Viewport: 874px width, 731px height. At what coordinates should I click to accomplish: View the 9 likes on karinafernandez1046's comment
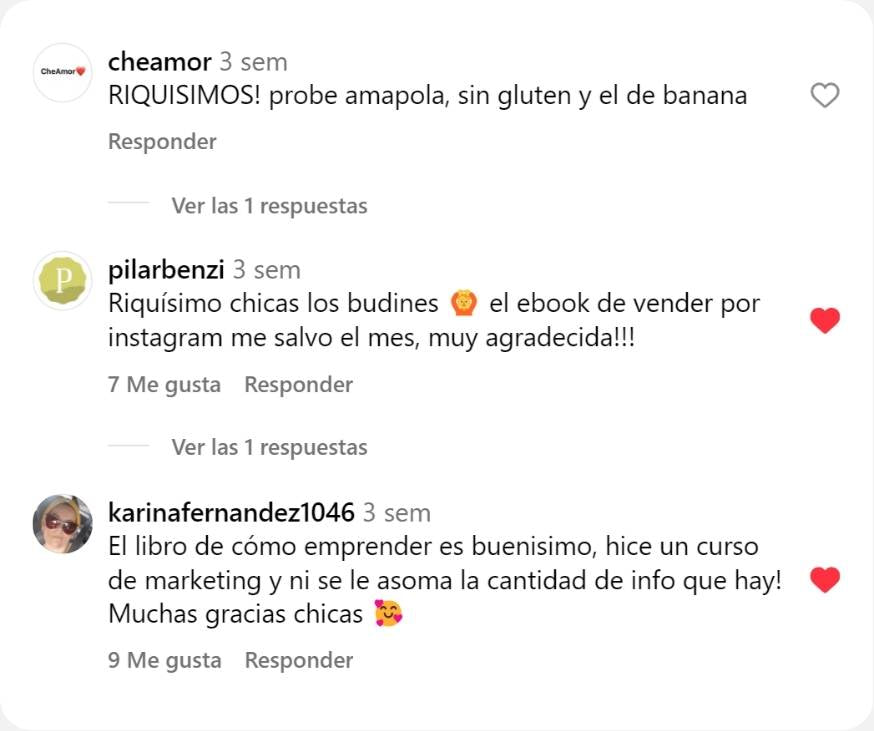[x=164, y=661]
